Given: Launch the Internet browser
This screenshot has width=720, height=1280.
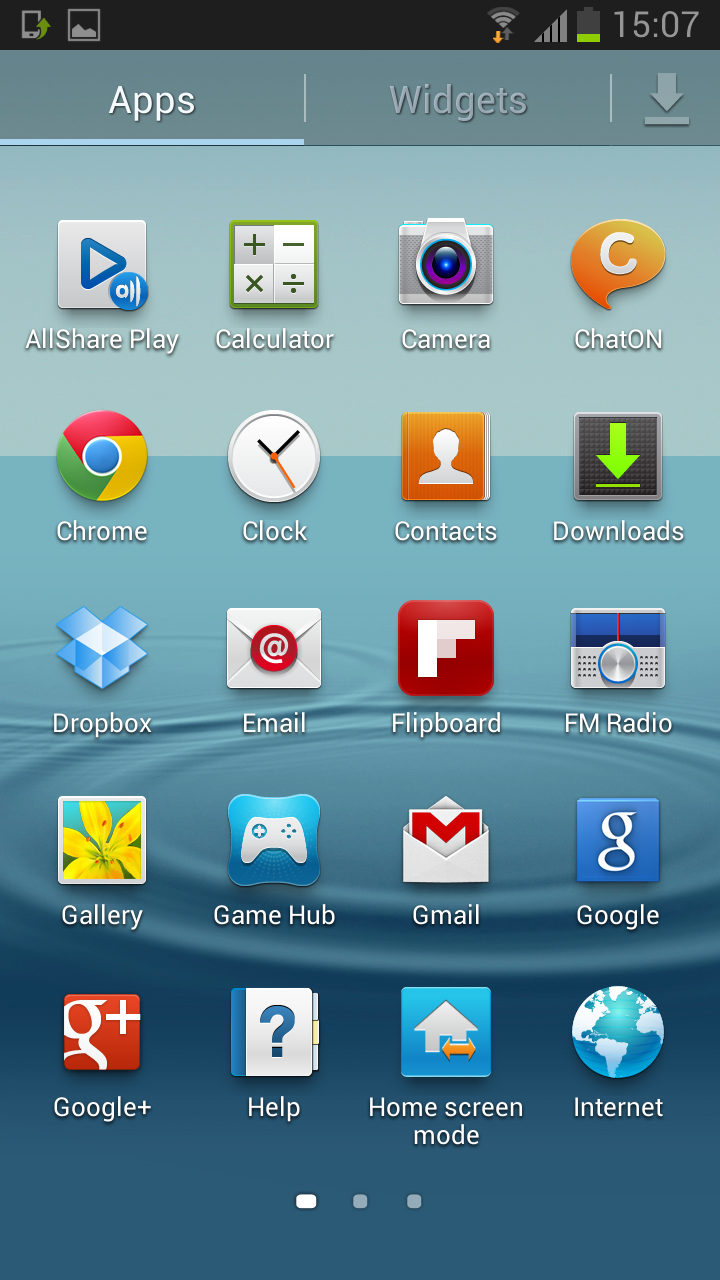Looking at the screenshot, I should [618, 1032].
